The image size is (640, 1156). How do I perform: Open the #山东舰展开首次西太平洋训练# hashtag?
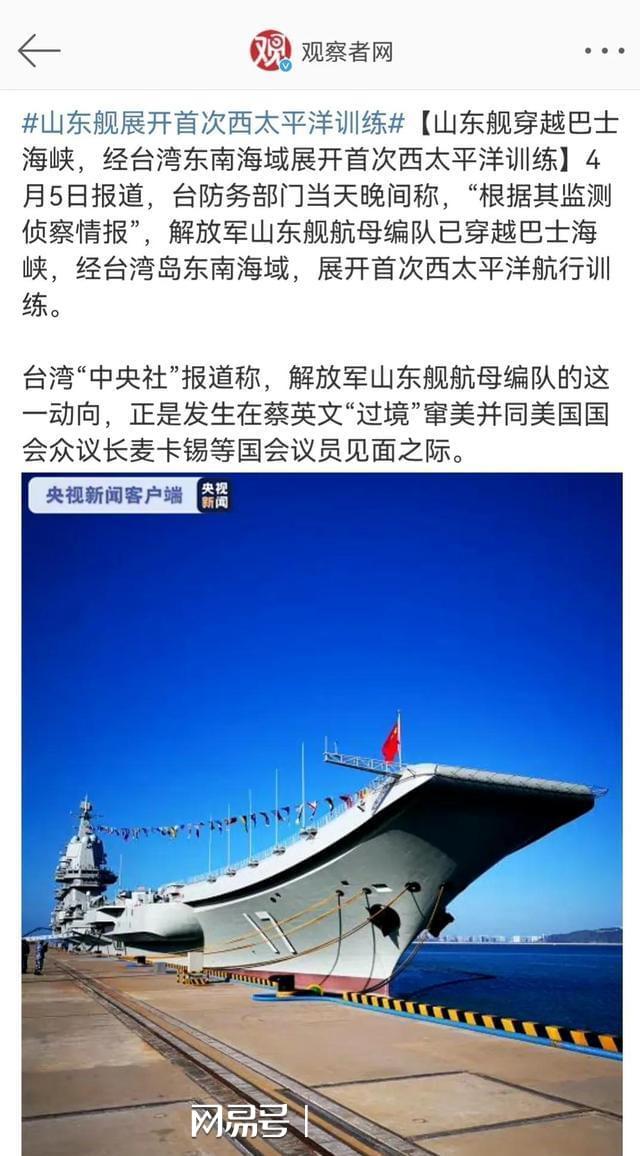[x=214, y=123]
